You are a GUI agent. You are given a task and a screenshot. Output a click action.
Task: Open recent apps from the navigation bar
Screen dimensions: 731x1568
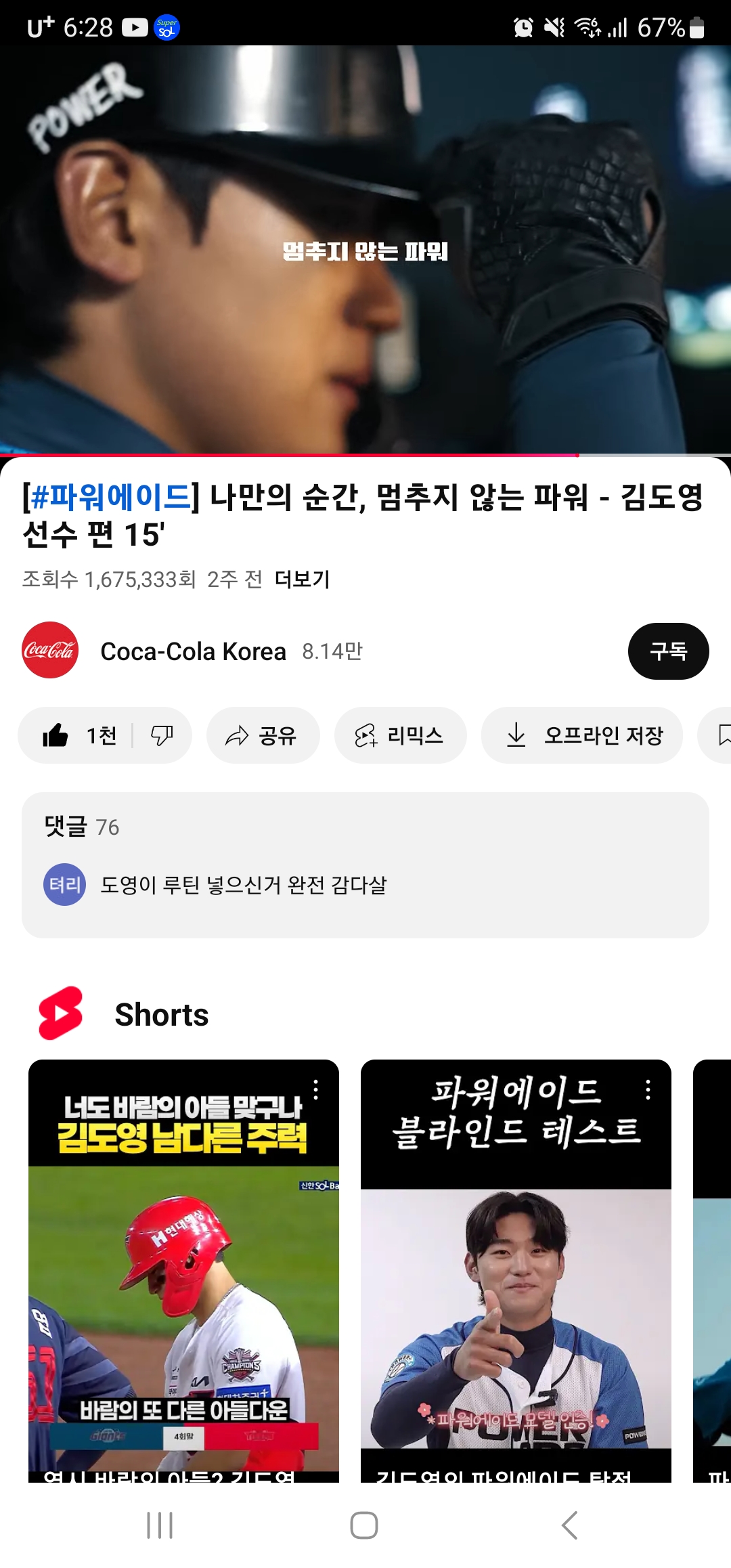[x=160, y=1525]
